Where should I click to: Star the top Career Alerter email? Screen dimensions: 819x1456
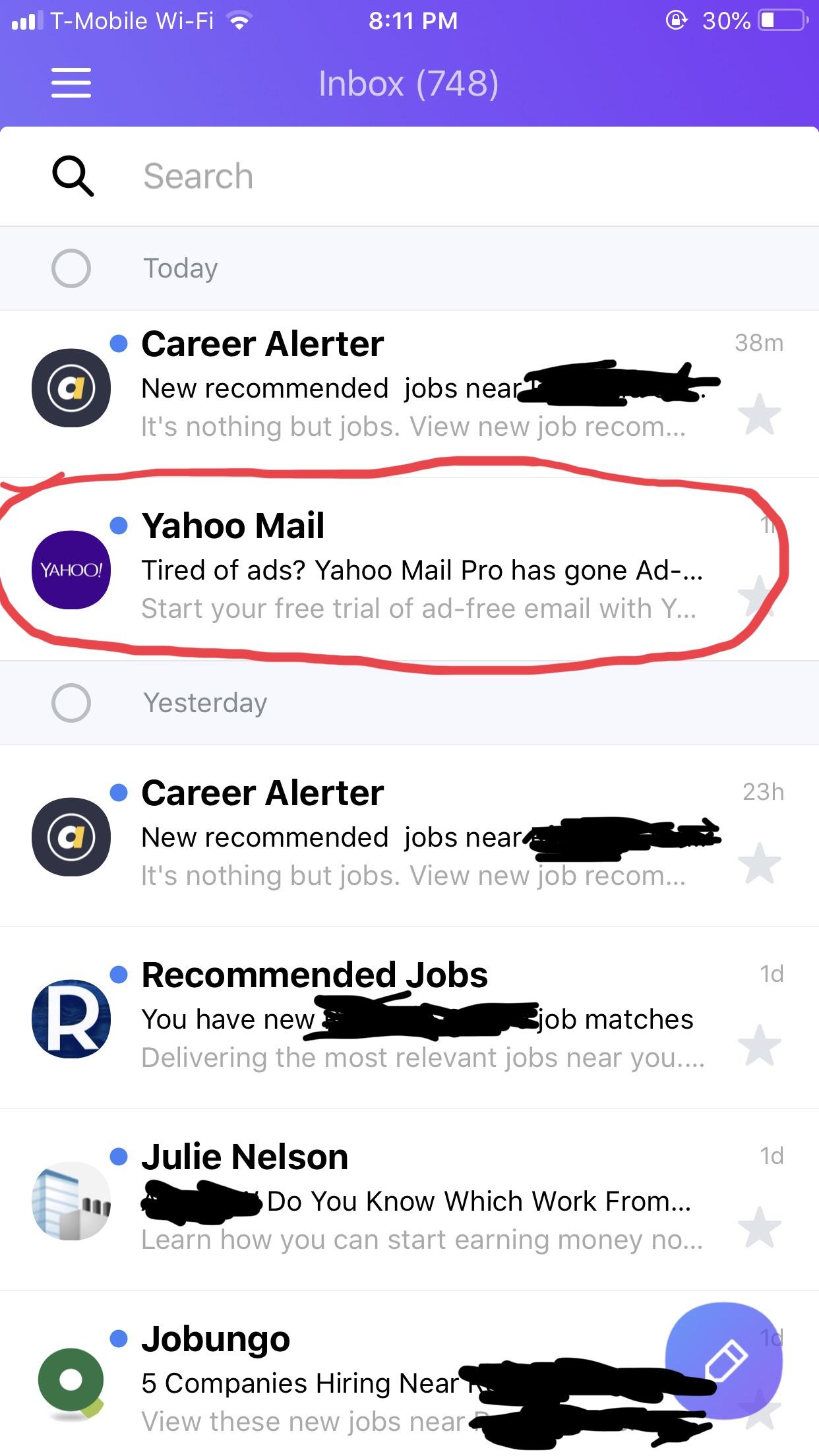coord(758,414)
